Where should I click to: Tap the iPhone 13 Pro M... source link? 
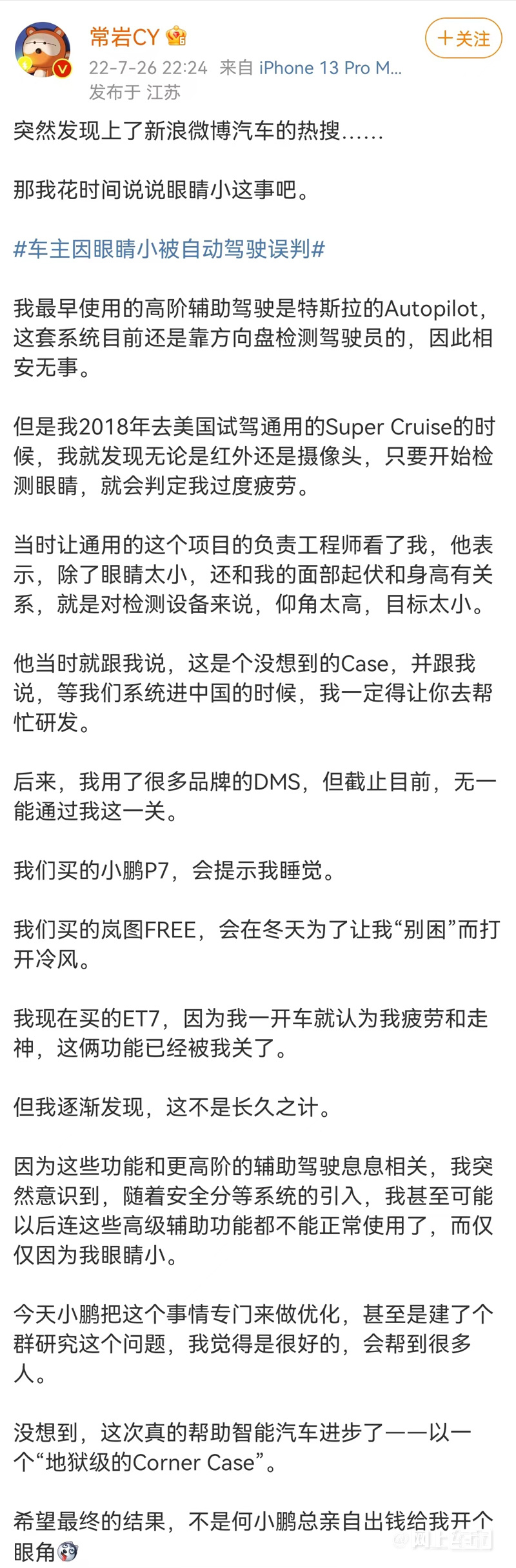(330, 68)
